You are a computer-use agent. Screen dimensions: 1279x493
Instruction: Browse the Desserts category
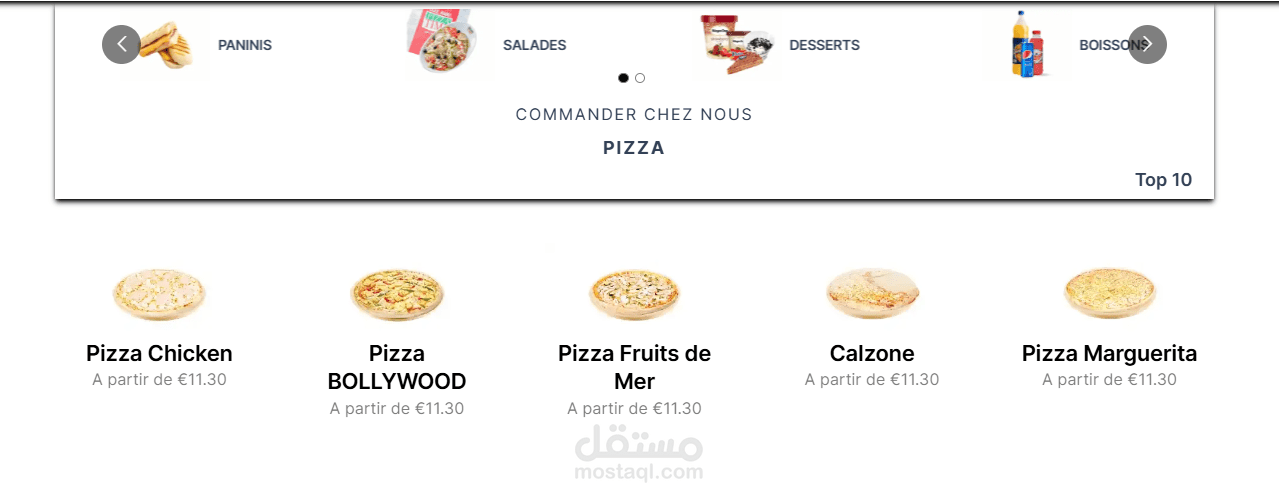[x=823, y=45]
